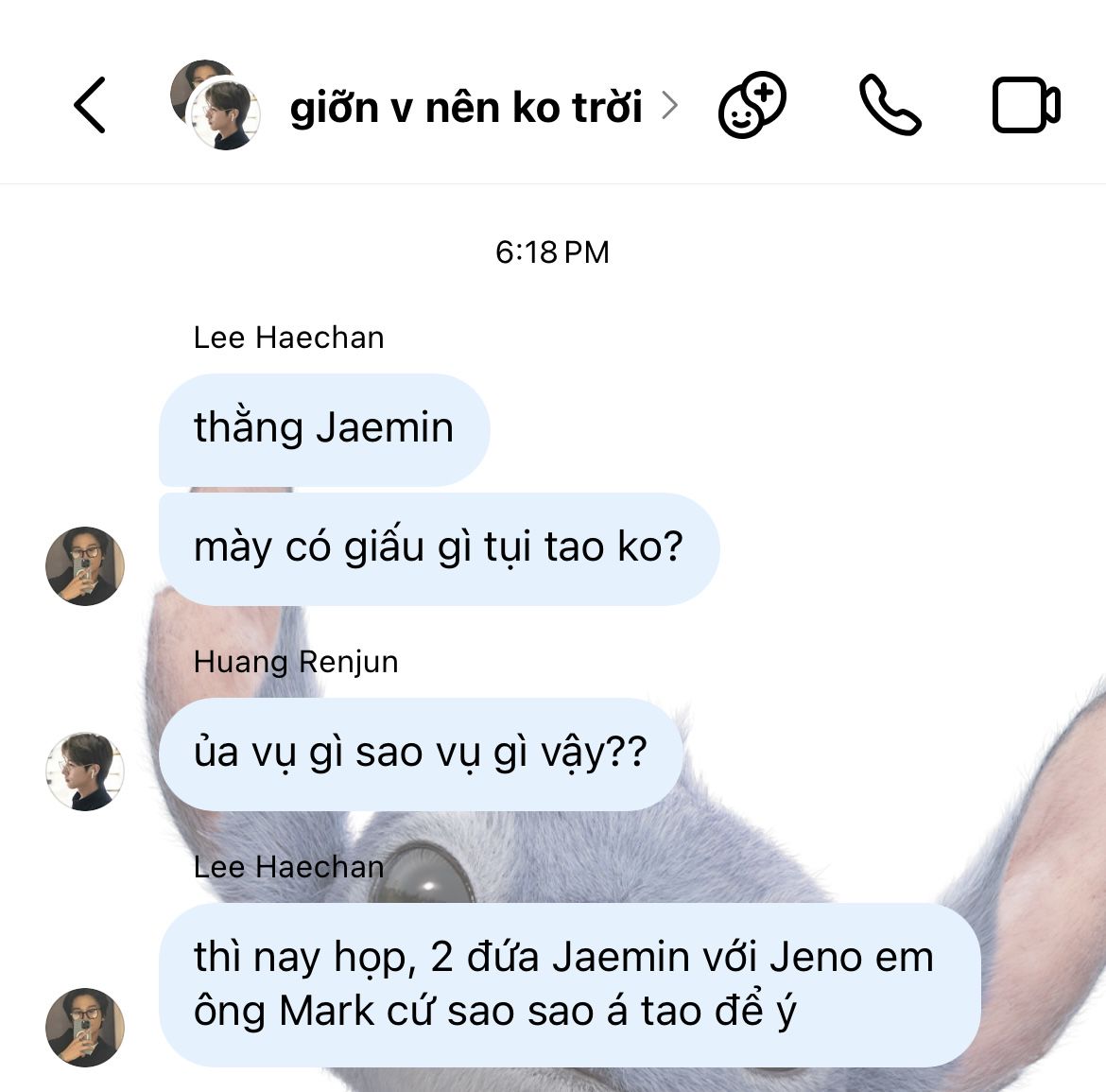View Lee Haechan's avatar beside 'mày có giấu' message

[x=85, y=566]
